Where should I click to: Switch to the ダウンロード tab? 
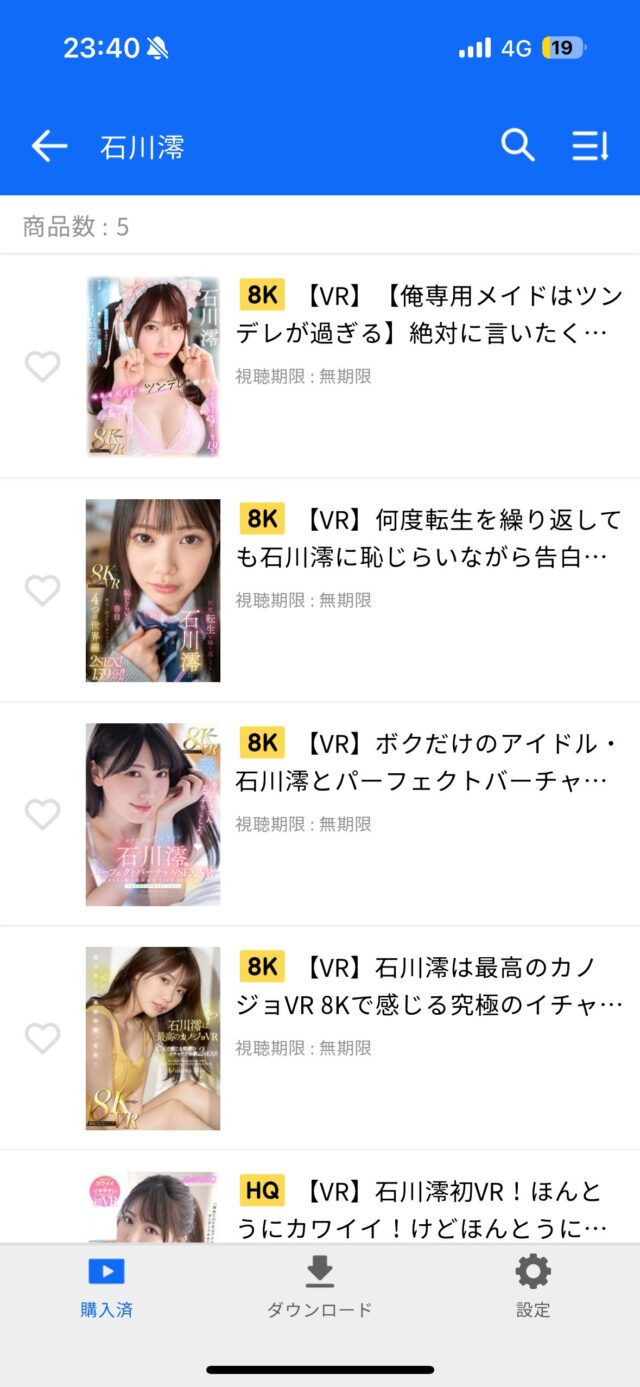(x=319, y=1286)
